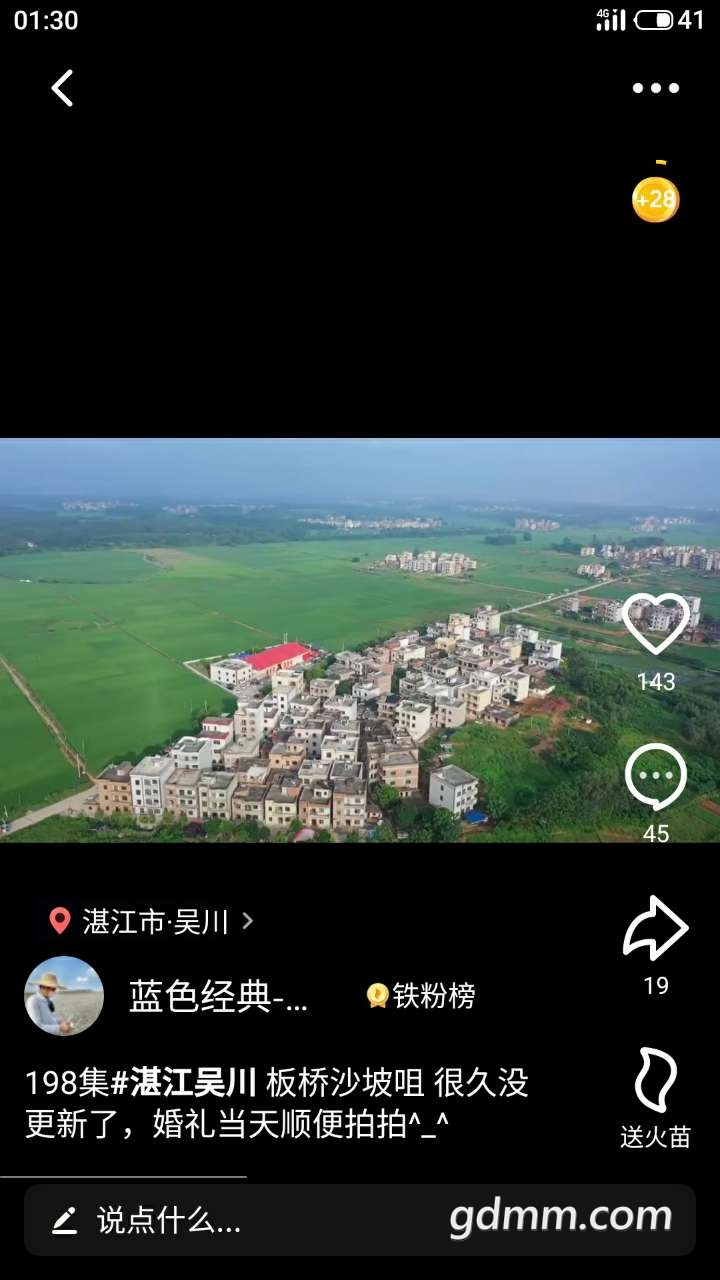Send a flame gift (送火苗)

[656, 1082]
